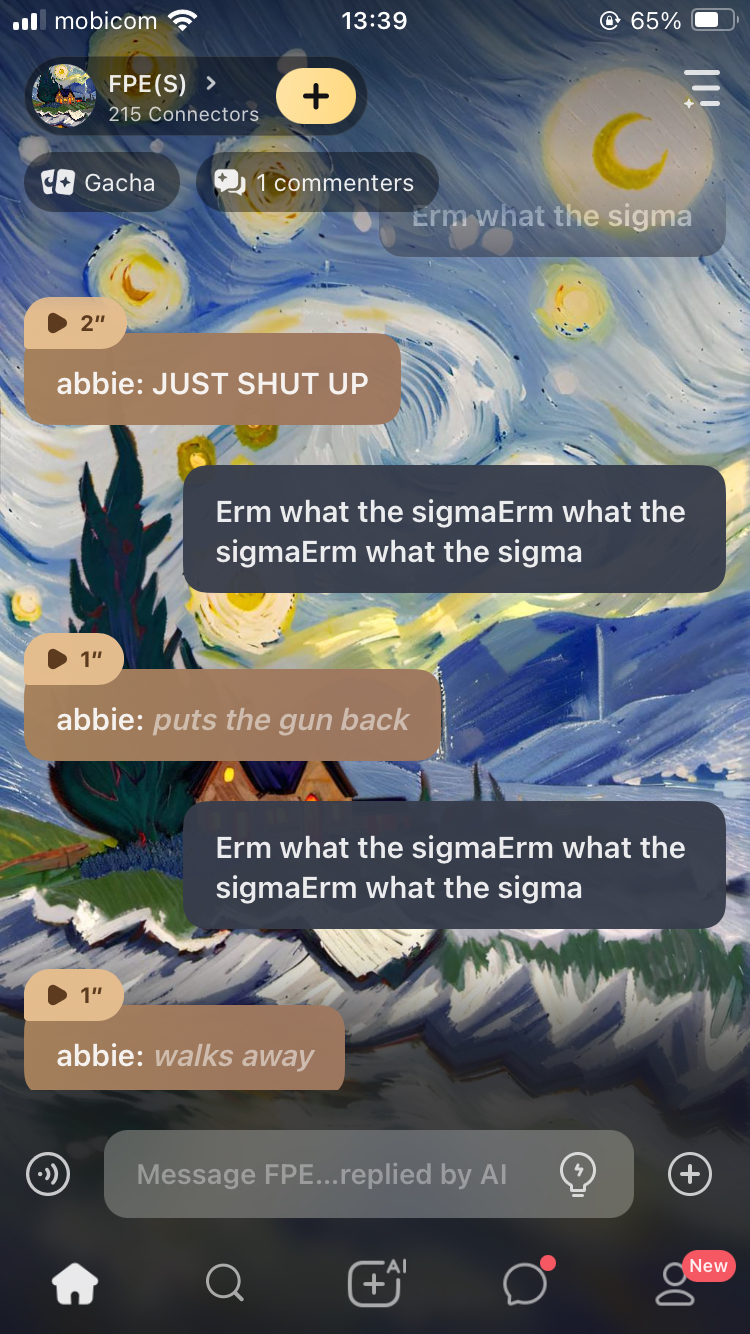Open the Gacha chip
Screen dimensions: 750x1334
click(x=101, y=183)
